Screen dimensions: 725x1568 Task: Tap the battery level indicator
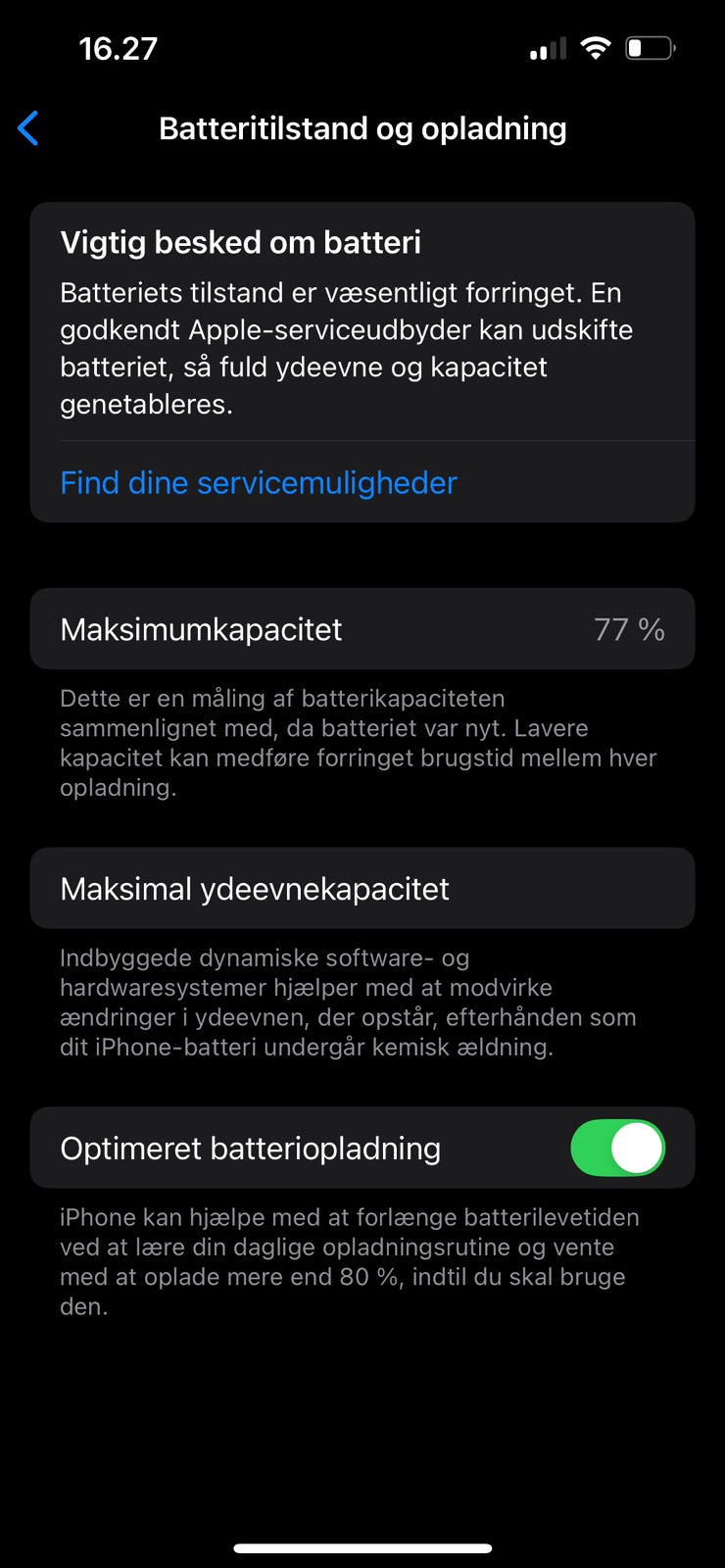[650, 46]
